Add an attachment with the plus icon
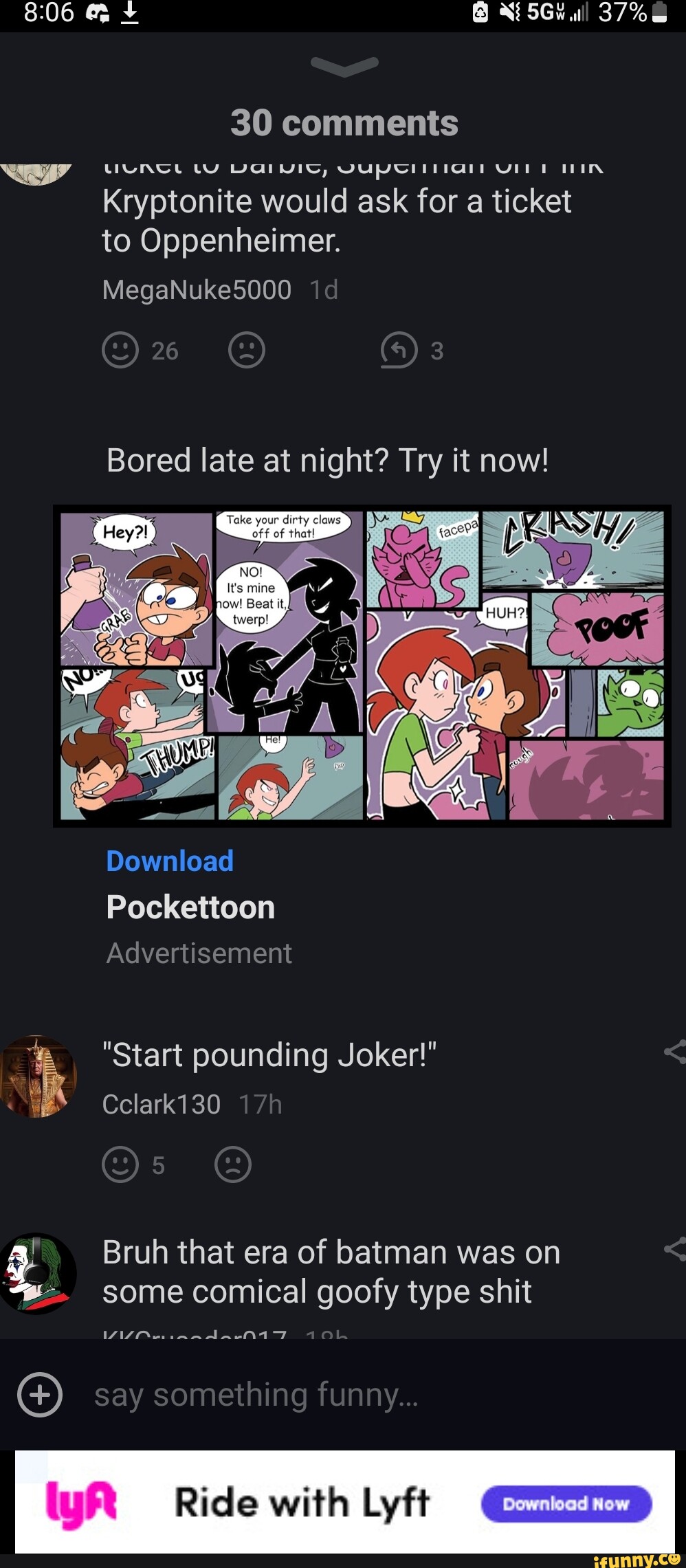686x1568 pixels. point(40,1395)
